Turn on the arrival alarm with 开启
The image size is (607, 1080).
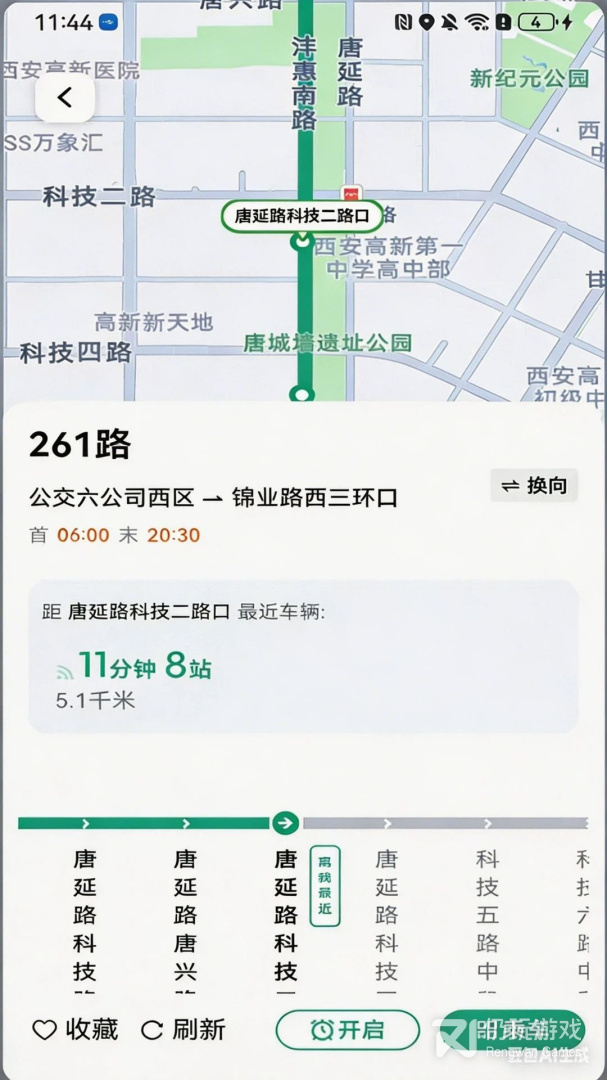click(347, 1030)
